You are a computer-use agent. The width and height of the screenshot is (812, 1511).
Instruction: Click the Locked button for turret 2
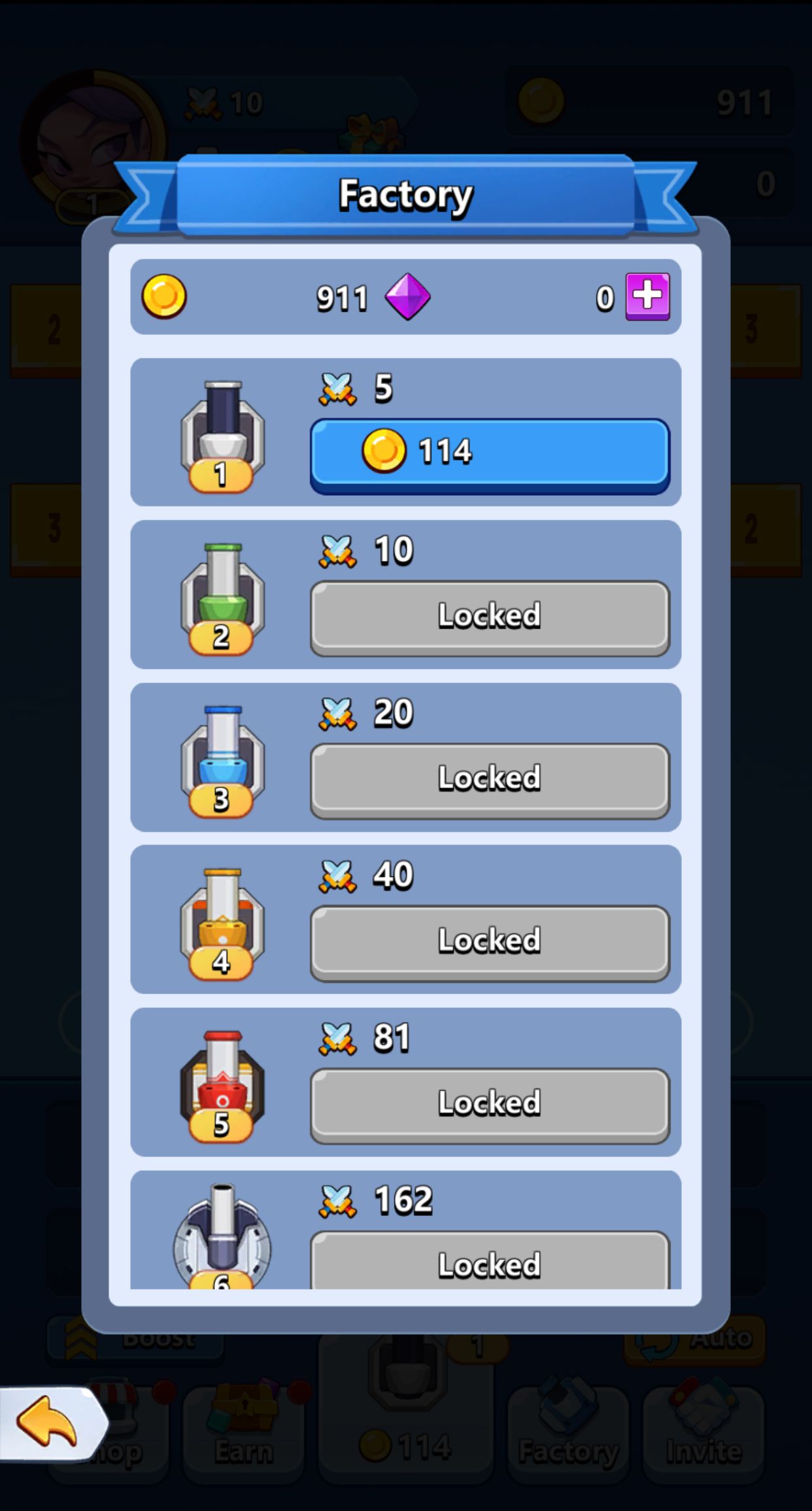[x=489, y=615]
